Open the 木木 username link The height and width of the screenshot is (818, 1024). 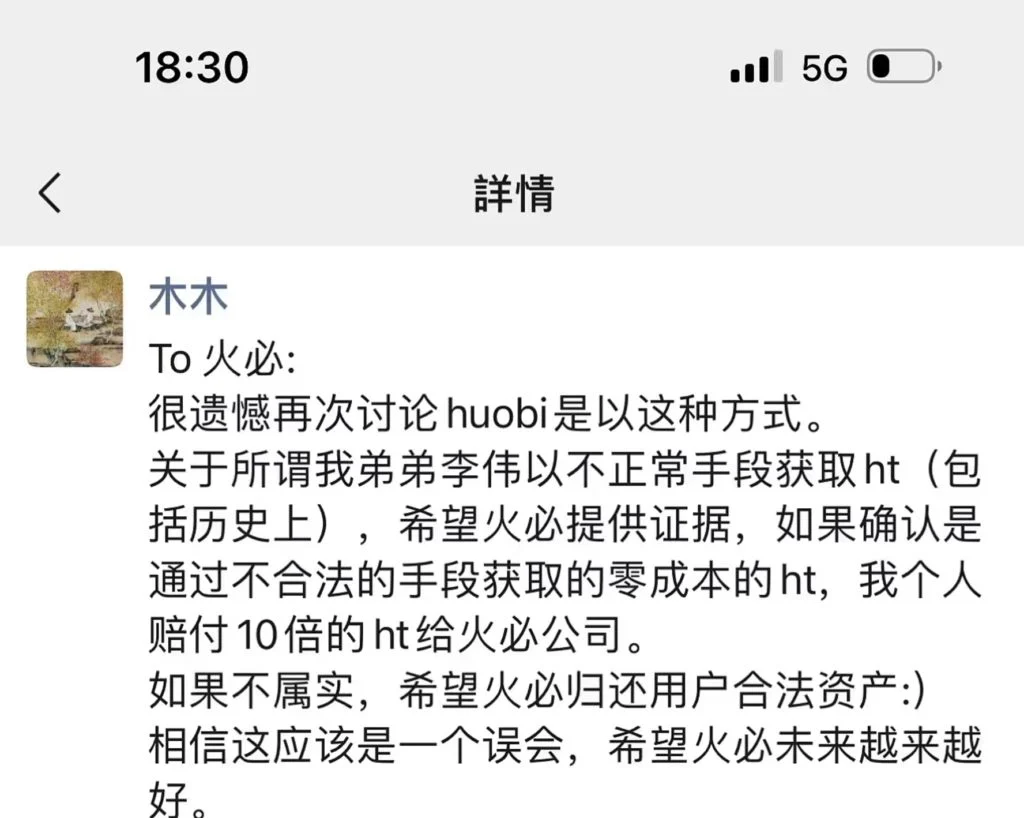189,297
